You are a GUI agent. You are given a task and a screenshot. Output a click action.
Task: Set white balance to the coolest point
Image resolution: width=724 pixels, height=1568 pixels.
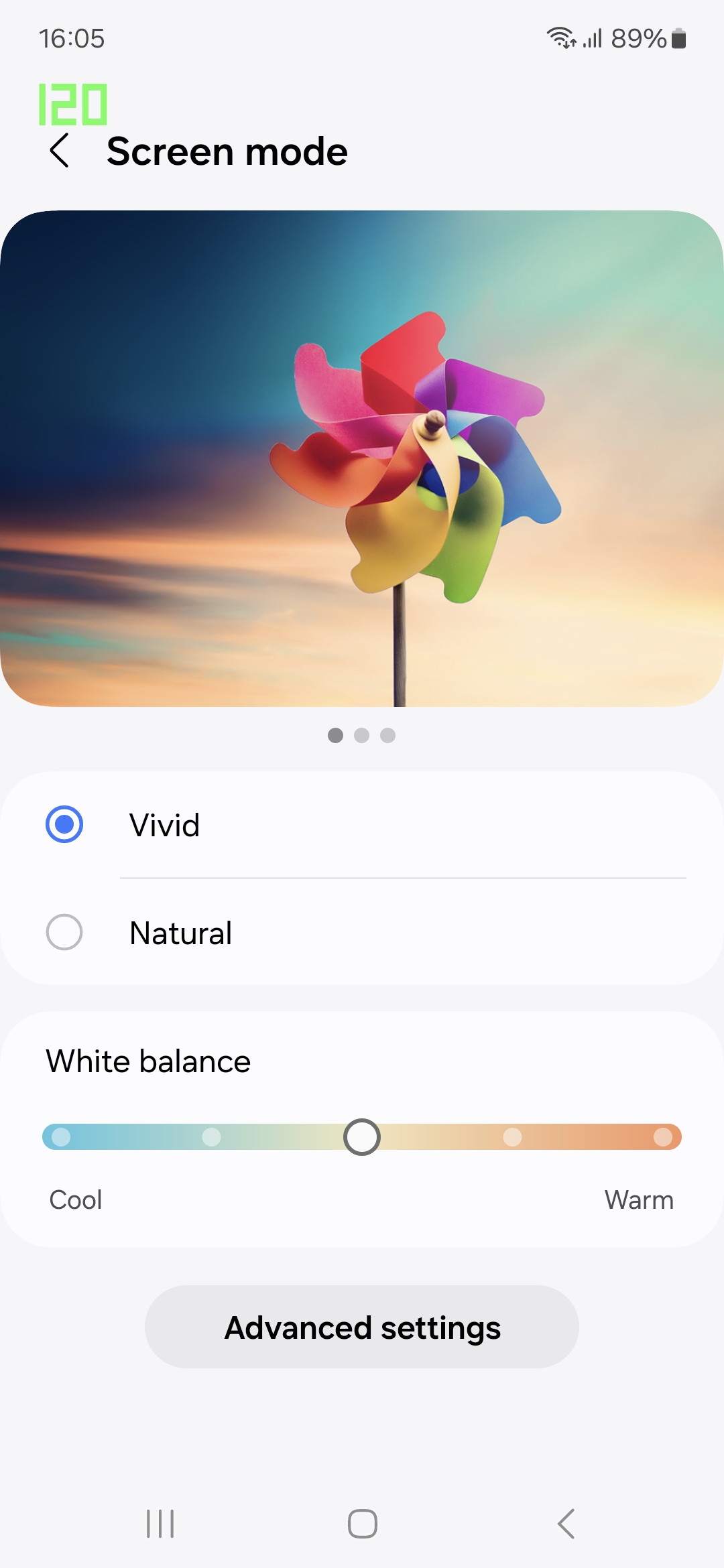point(61,1137)
